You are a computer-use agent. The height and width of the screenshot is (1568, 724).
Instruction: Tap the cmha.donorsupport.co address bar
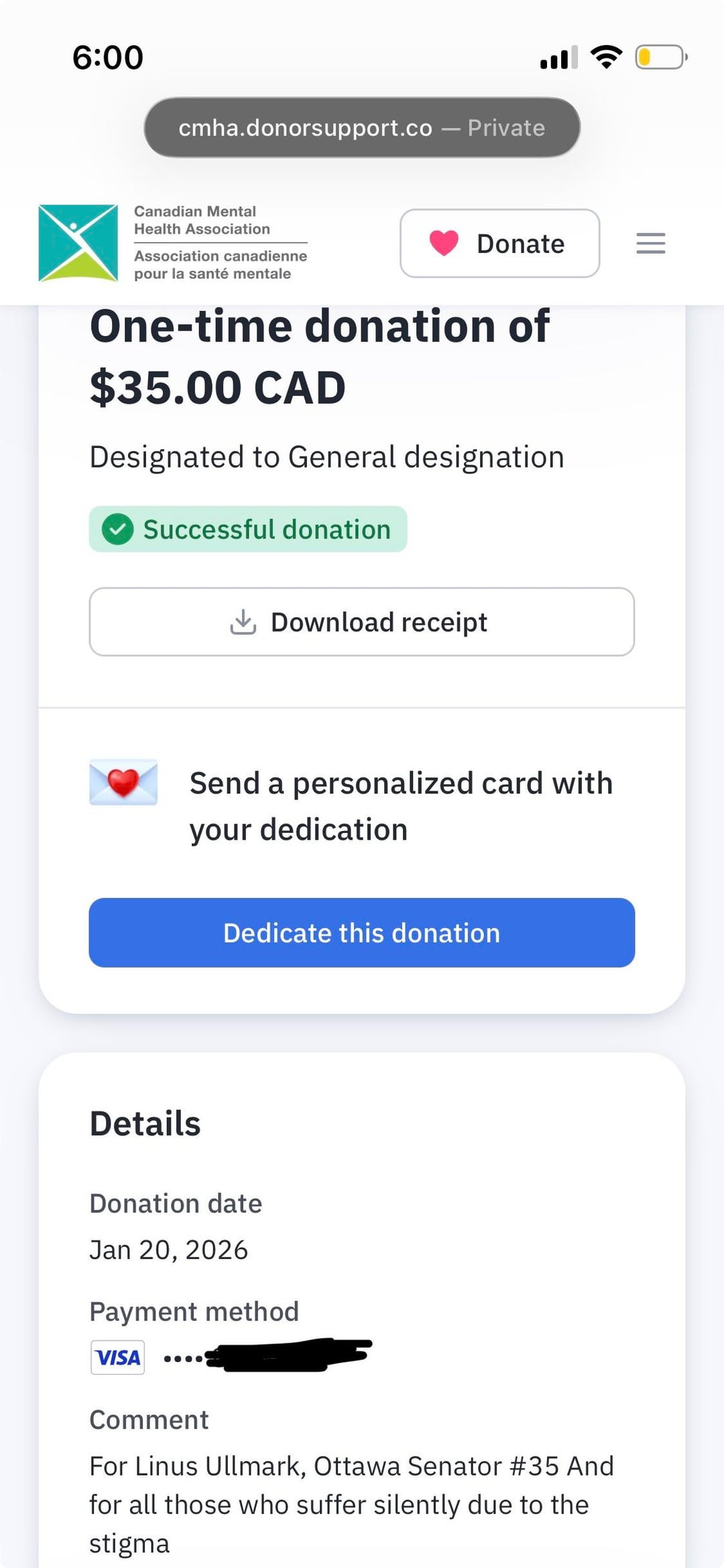click(361, 127)
